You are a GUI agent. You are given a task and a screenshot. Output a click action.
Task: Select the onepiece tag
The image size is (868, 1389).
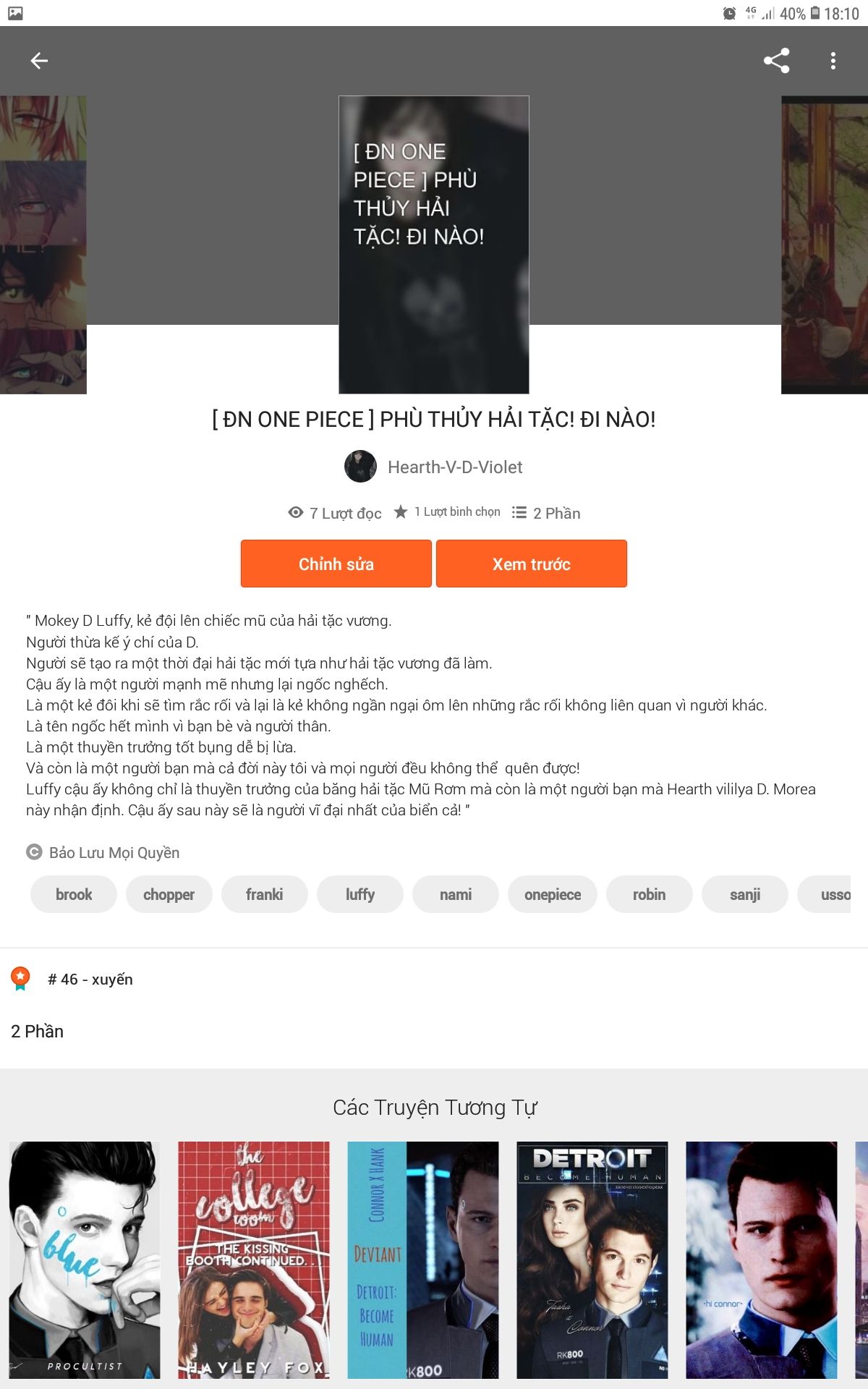point(553,894)
